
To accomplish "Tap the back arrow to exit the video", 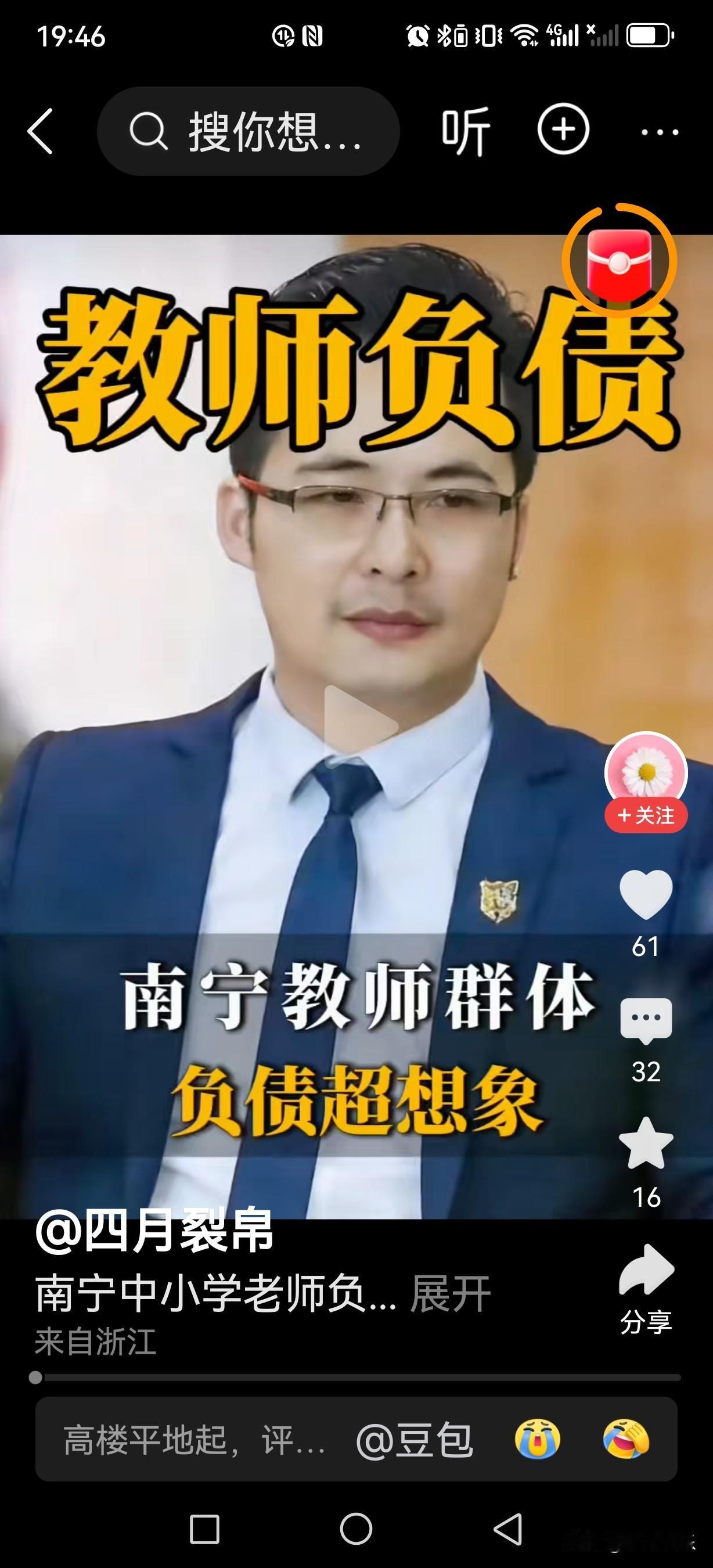I will [41, 131].
